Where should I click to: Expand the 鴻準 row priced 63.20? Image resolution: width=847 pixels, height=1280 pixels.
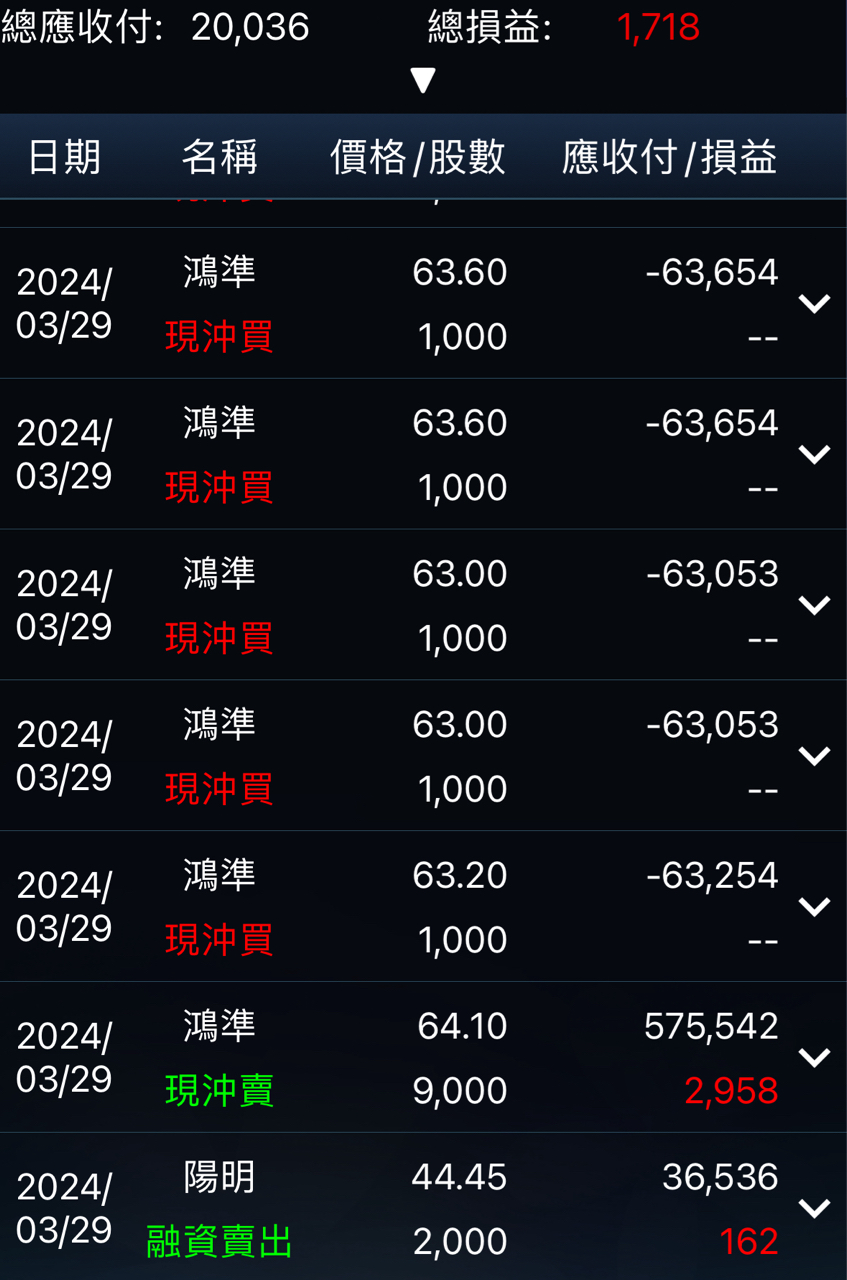click(814, 906)
